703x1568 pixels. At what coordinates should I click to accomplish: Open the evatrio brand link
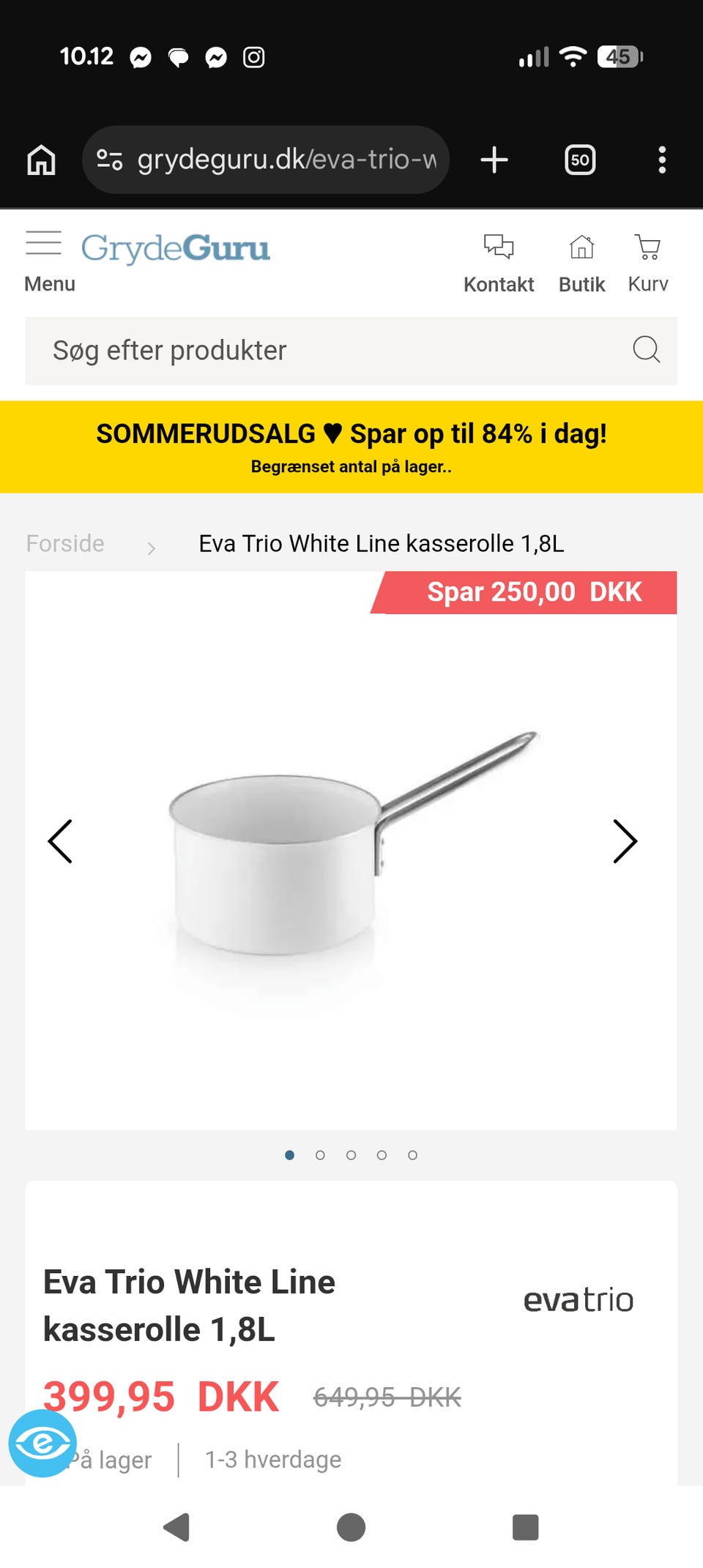tap(579, 1301)
